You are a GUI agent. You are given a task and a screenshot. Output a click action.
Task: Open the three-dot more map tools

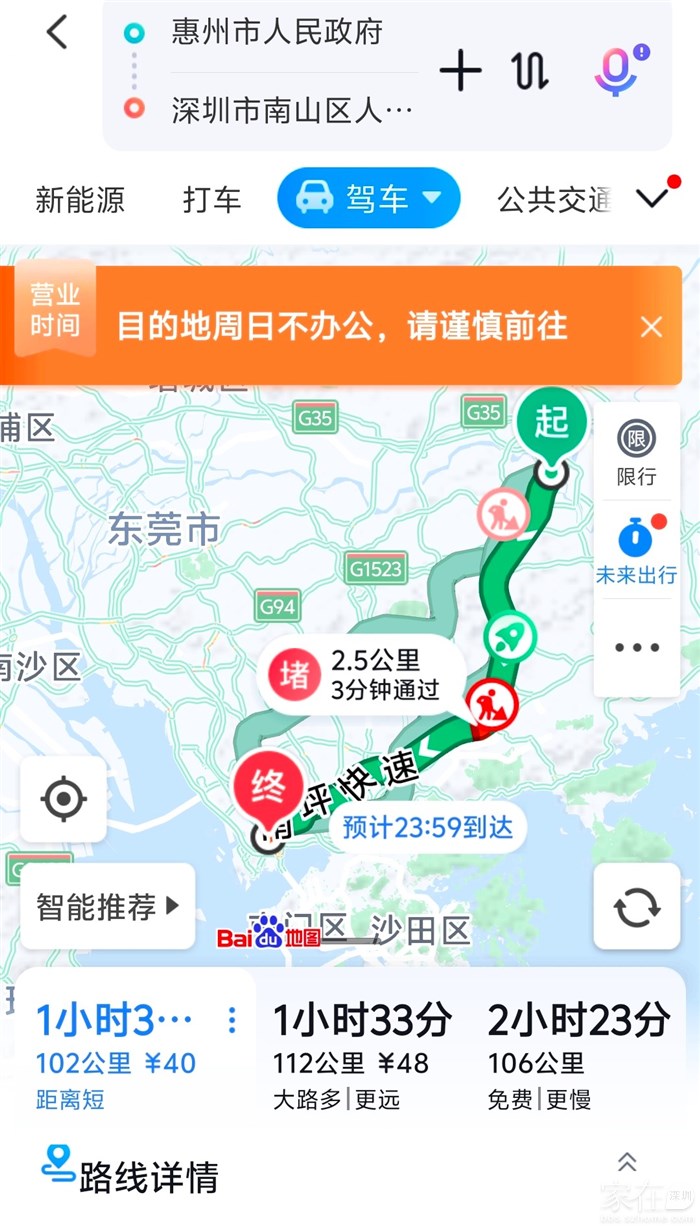pos(637,648)
